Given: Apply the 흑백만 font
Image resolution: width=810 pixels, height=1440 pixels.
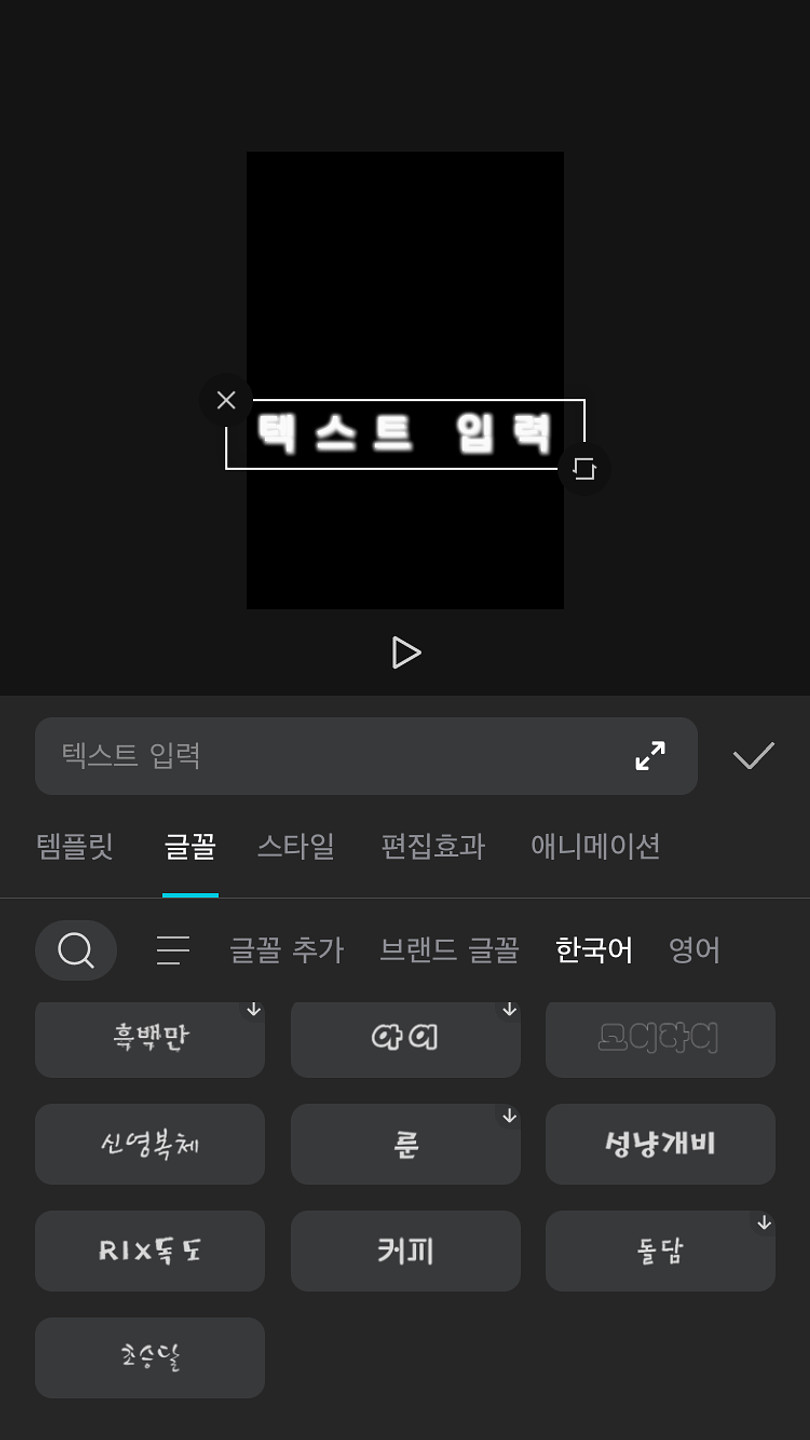Looking at the screenshot, I should tap(150, 1038).
